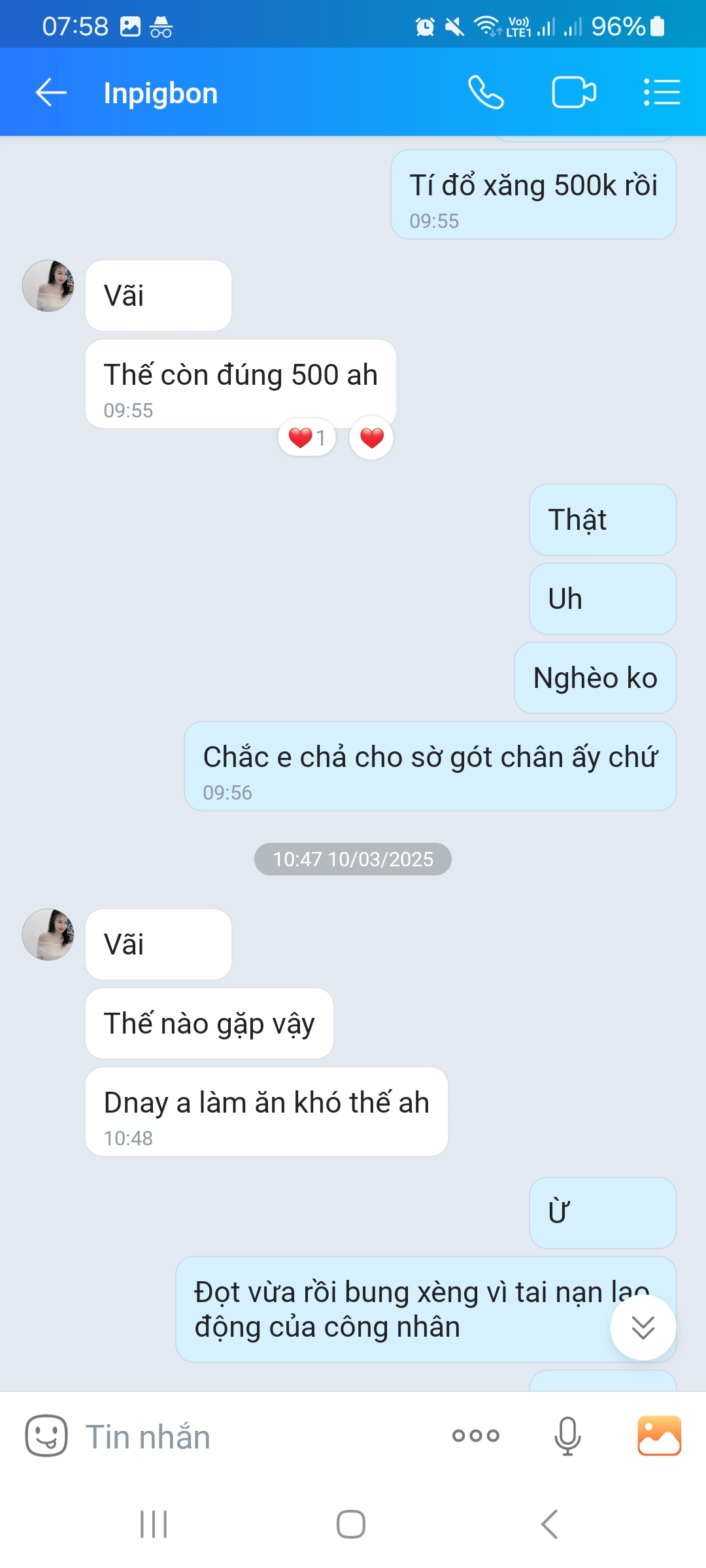View heart reactions on "Thế còn đúng 500 ah"
This screenshot has height=1568, width=706.
tap(307, 438)
